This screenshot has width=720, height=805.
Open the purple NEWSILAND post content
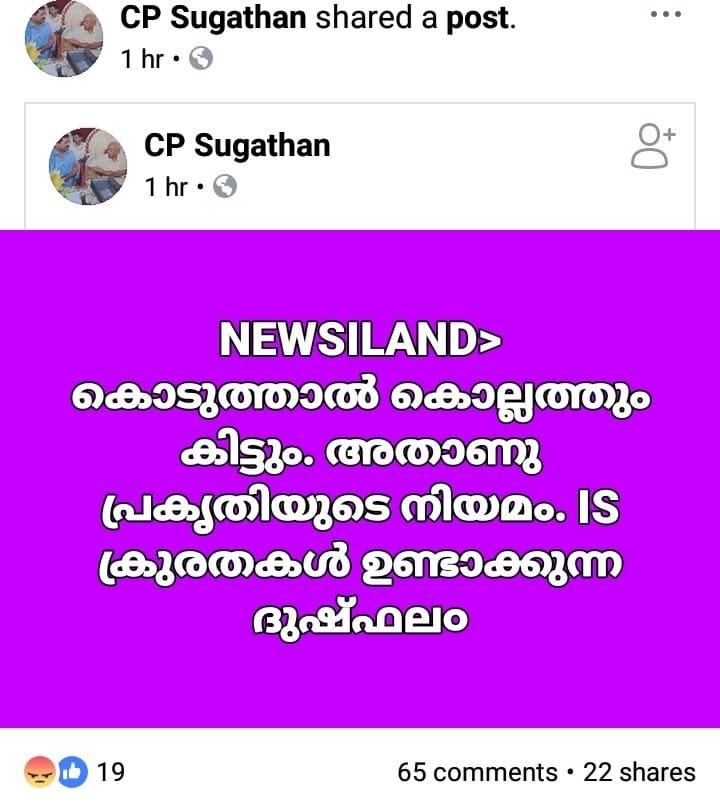point(360,478)
